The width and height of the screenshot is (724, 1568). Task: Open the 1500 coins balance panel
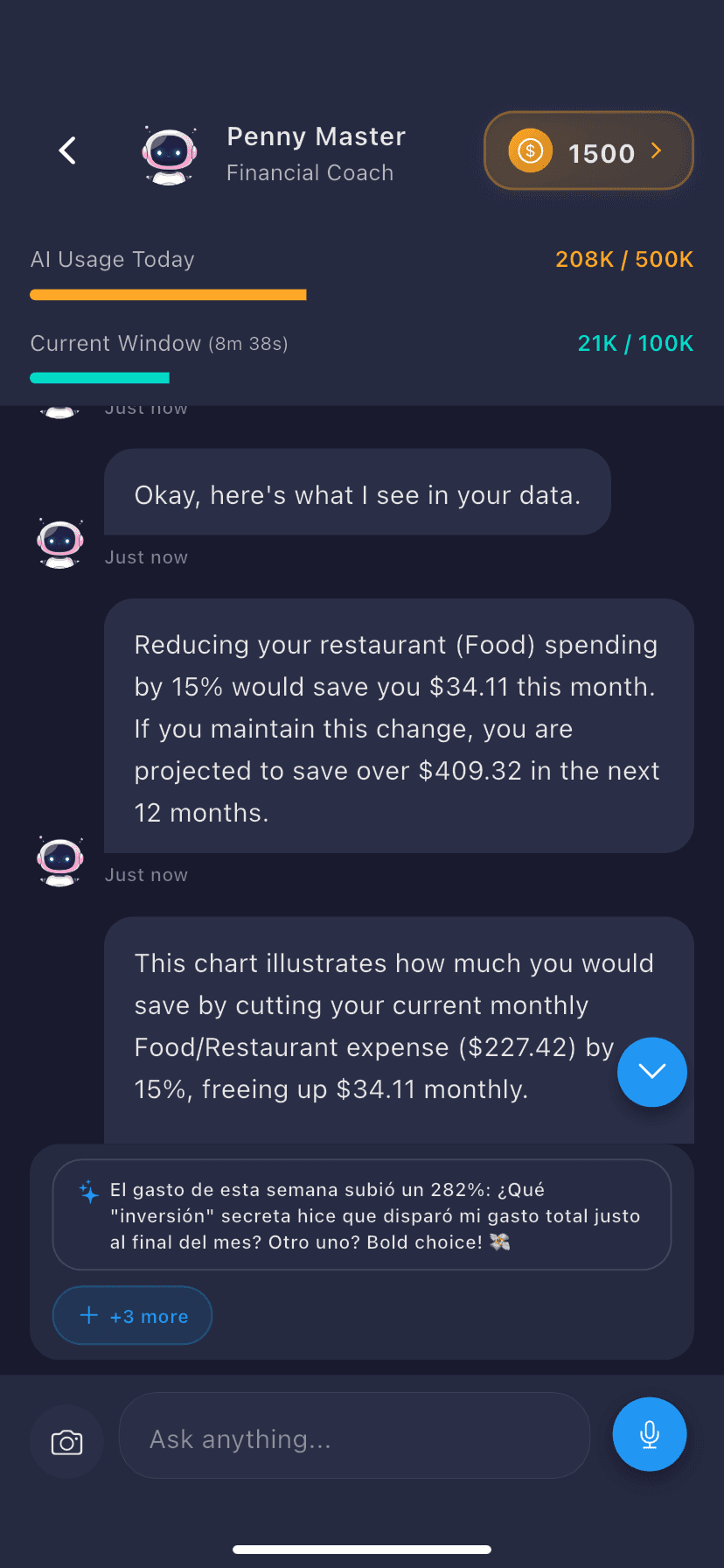[588, 150]
